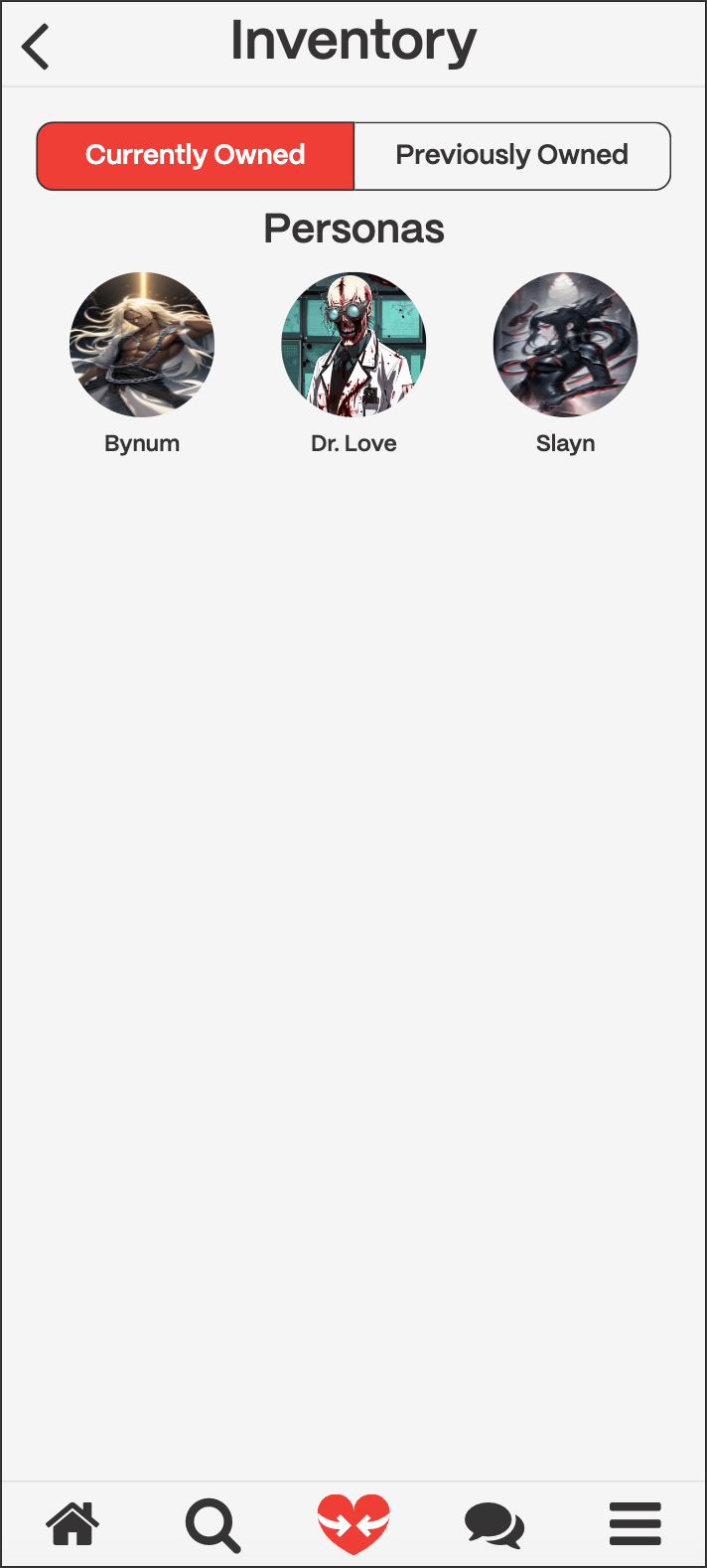The image size is (707, 1568).
Task: Go back from the Inventory screen
Action: (x=36, y=47)
